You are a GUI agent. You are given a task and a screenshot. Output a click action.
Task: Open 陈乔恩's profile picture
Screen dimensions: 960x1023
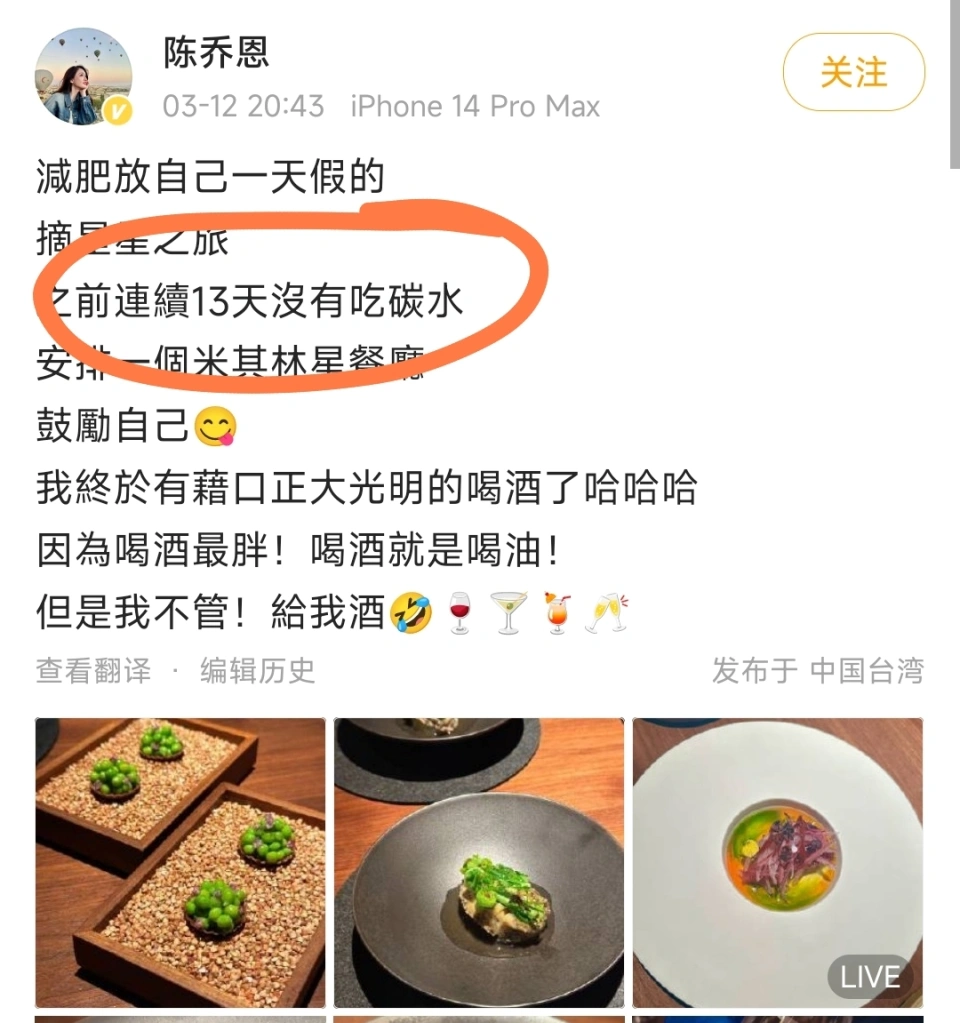[x=84, y=77]
